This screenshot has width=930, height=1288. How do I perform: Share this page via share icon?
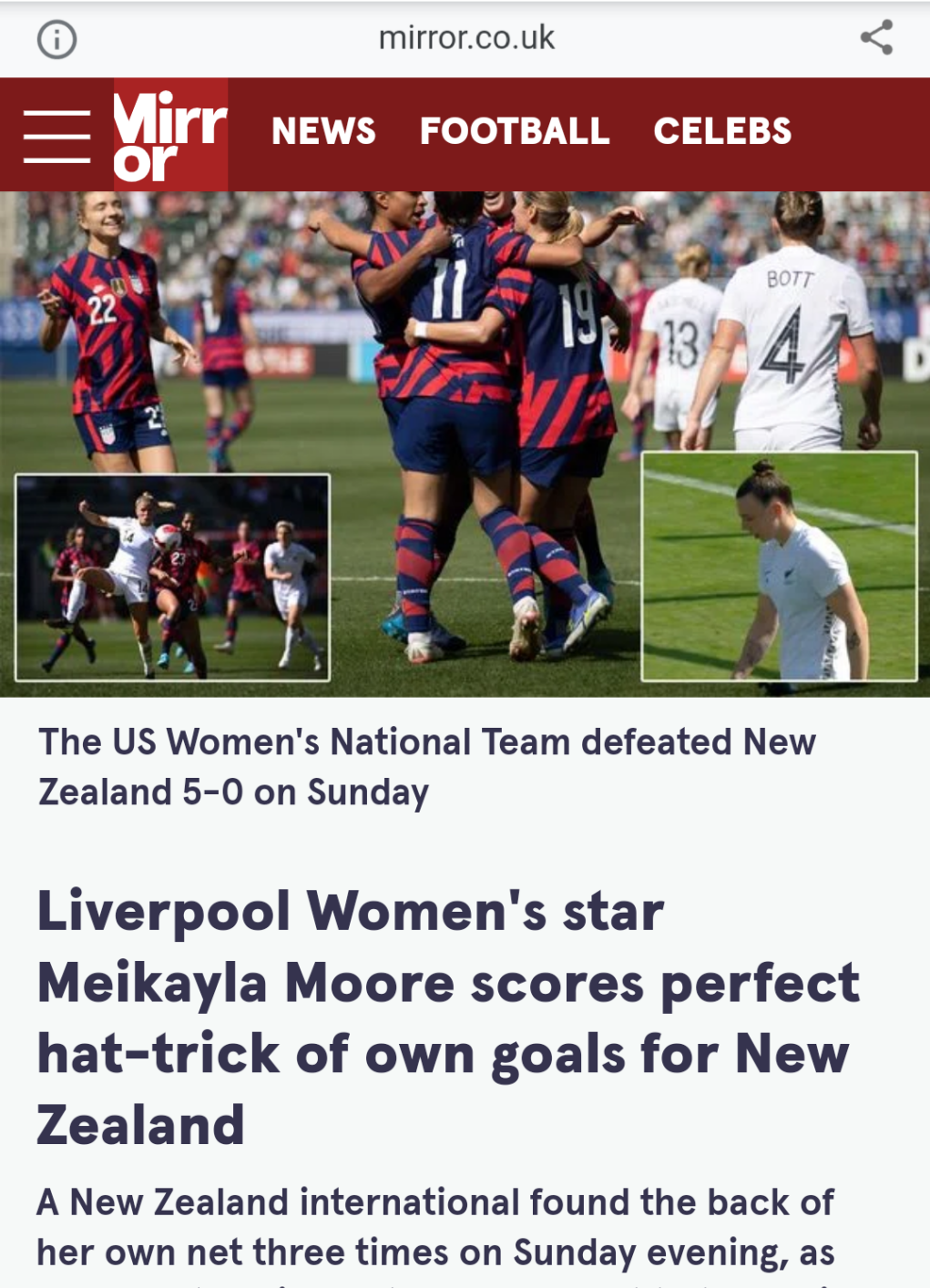pos(876,38)
